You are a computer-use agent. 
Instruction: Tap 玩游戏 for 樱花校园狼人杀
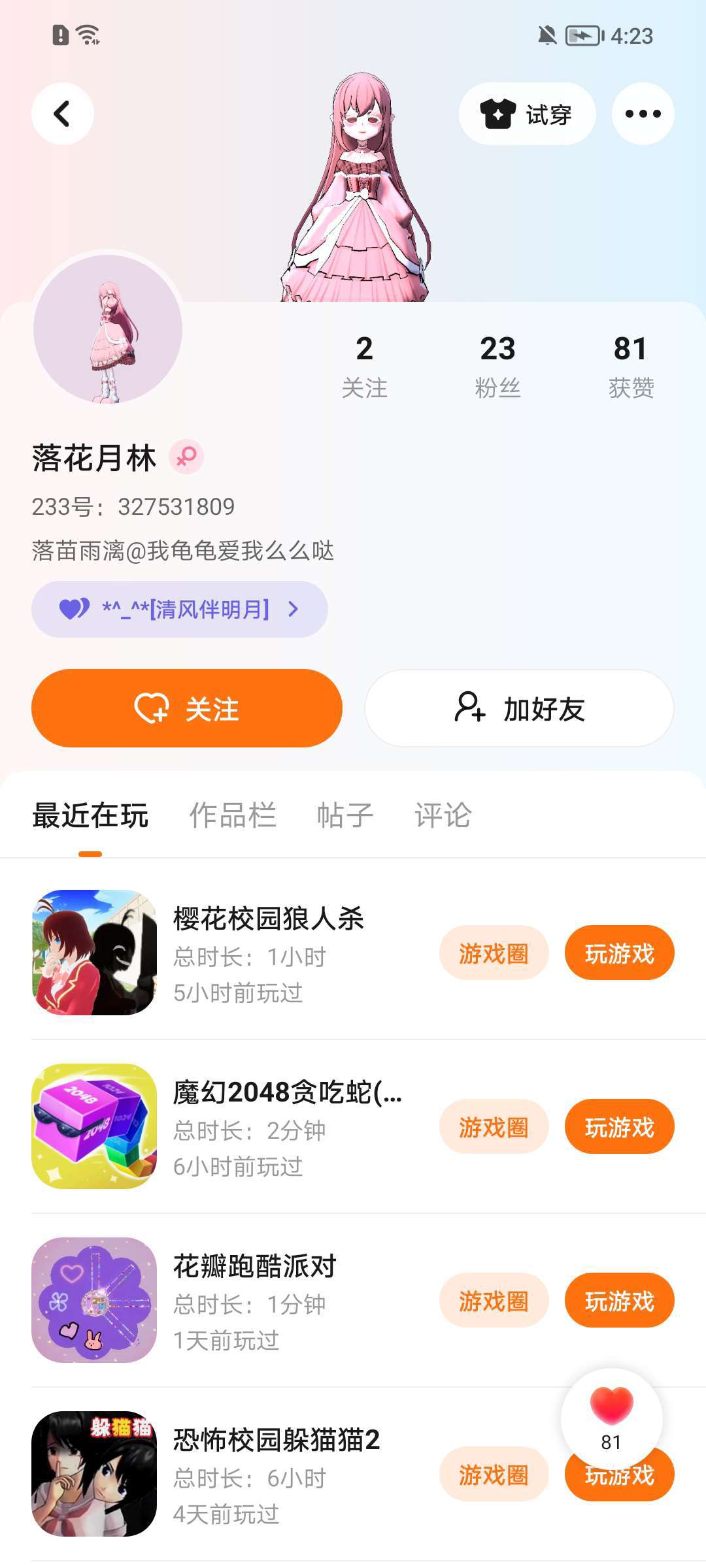[619, 953]
